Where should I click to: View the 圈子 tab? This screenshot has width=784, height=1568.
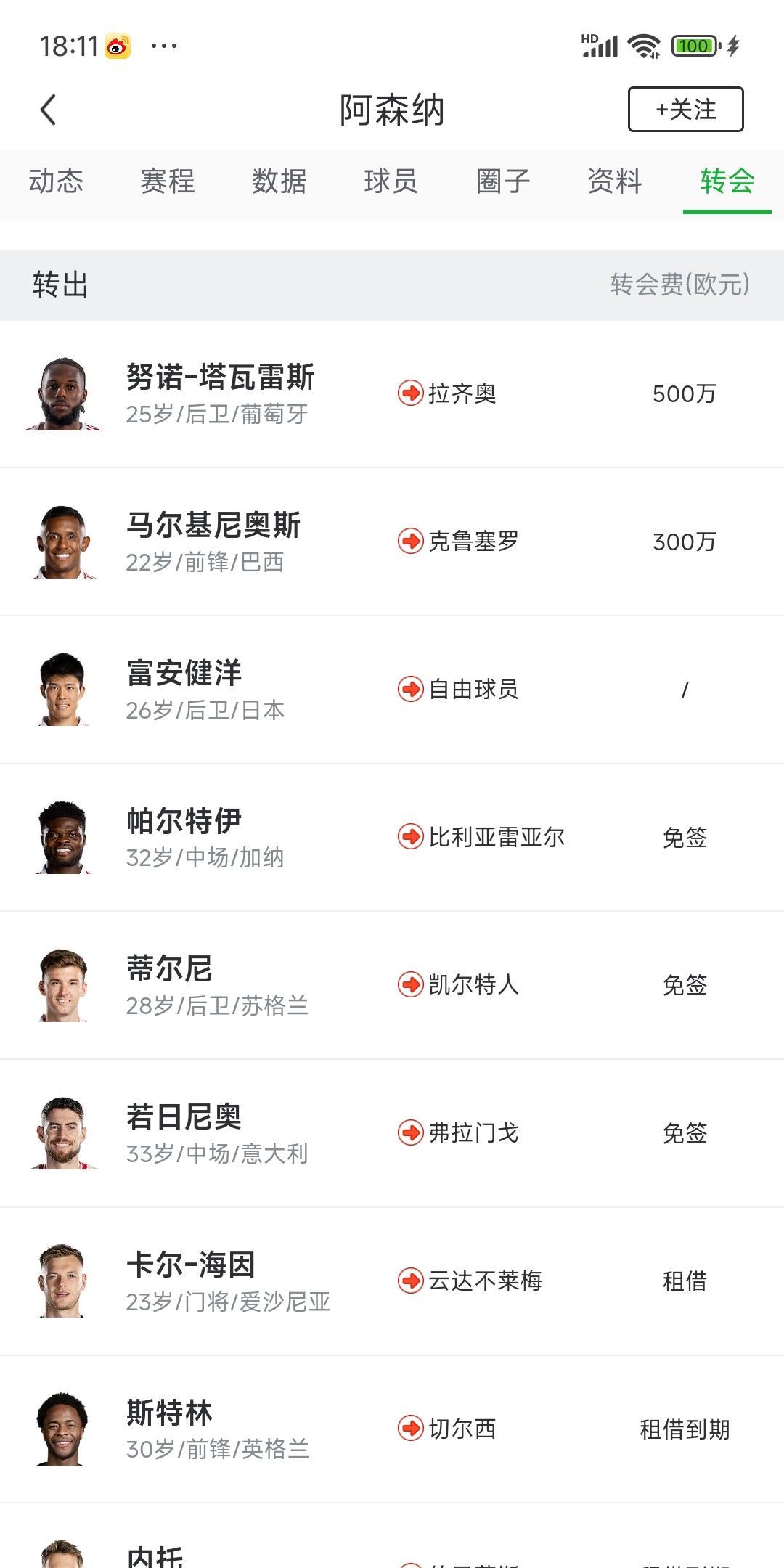pyautogui.click(x=503, y=181)
